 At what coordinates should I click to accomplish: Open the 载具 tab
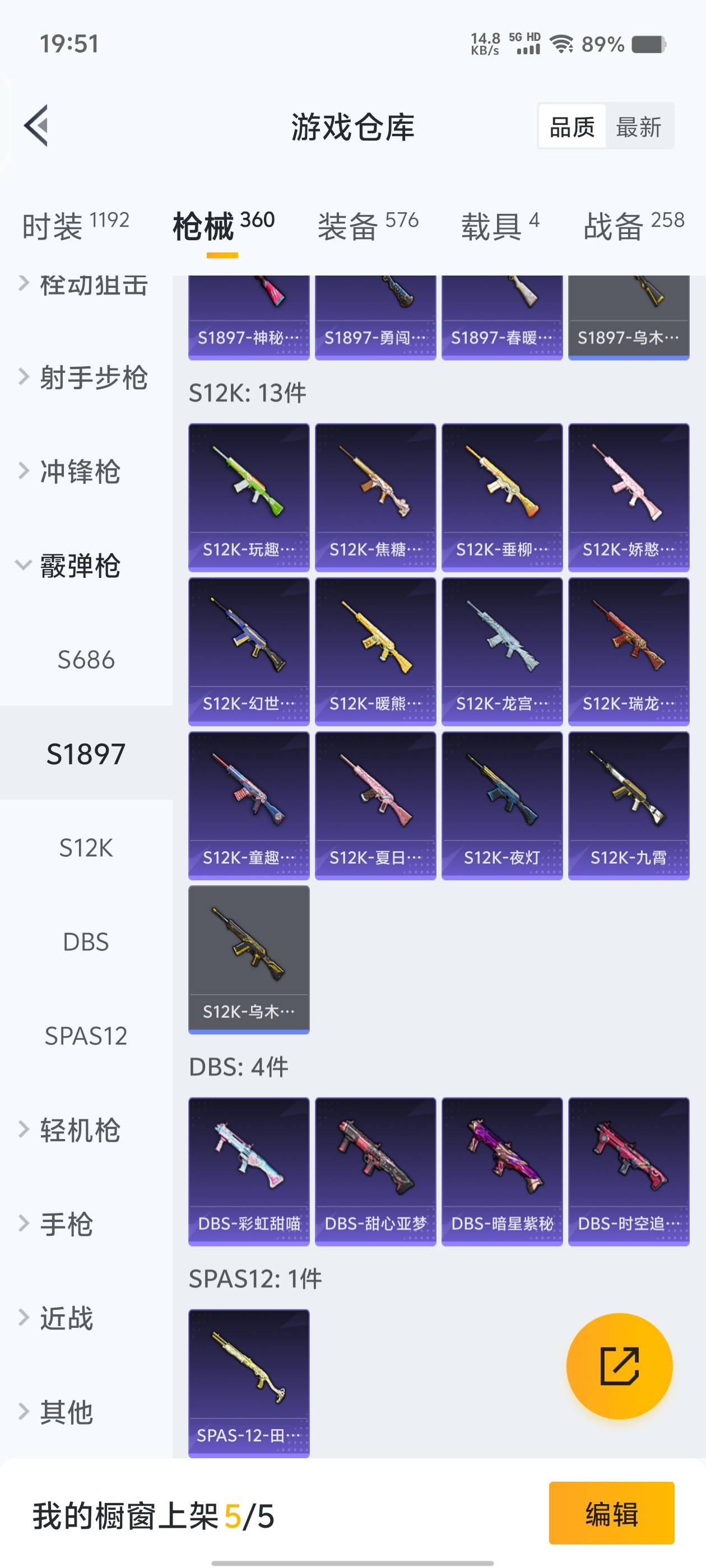(x=499, y=226)
